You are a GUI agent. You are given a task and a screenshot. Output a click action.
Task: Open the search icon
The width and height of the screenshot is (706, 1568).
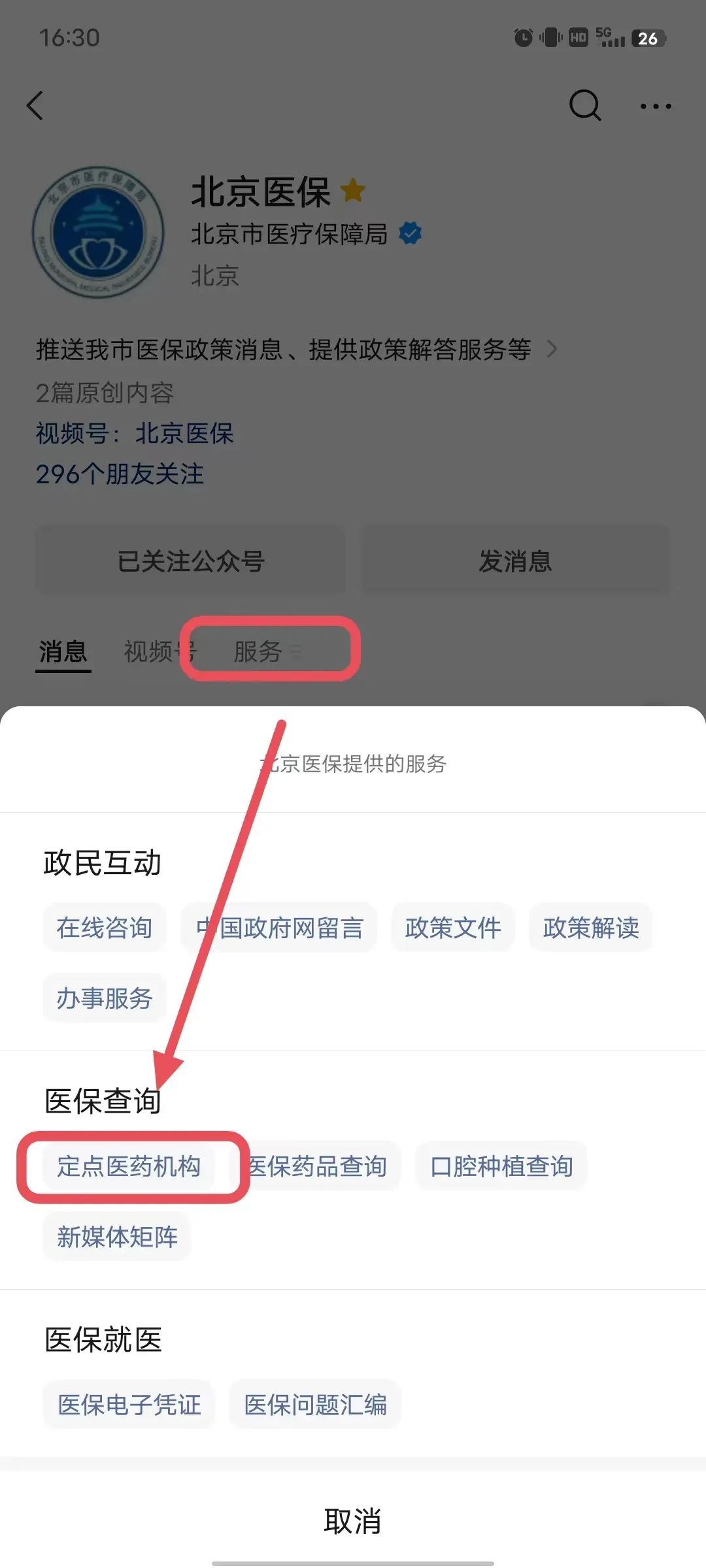(x=584, y=106)
